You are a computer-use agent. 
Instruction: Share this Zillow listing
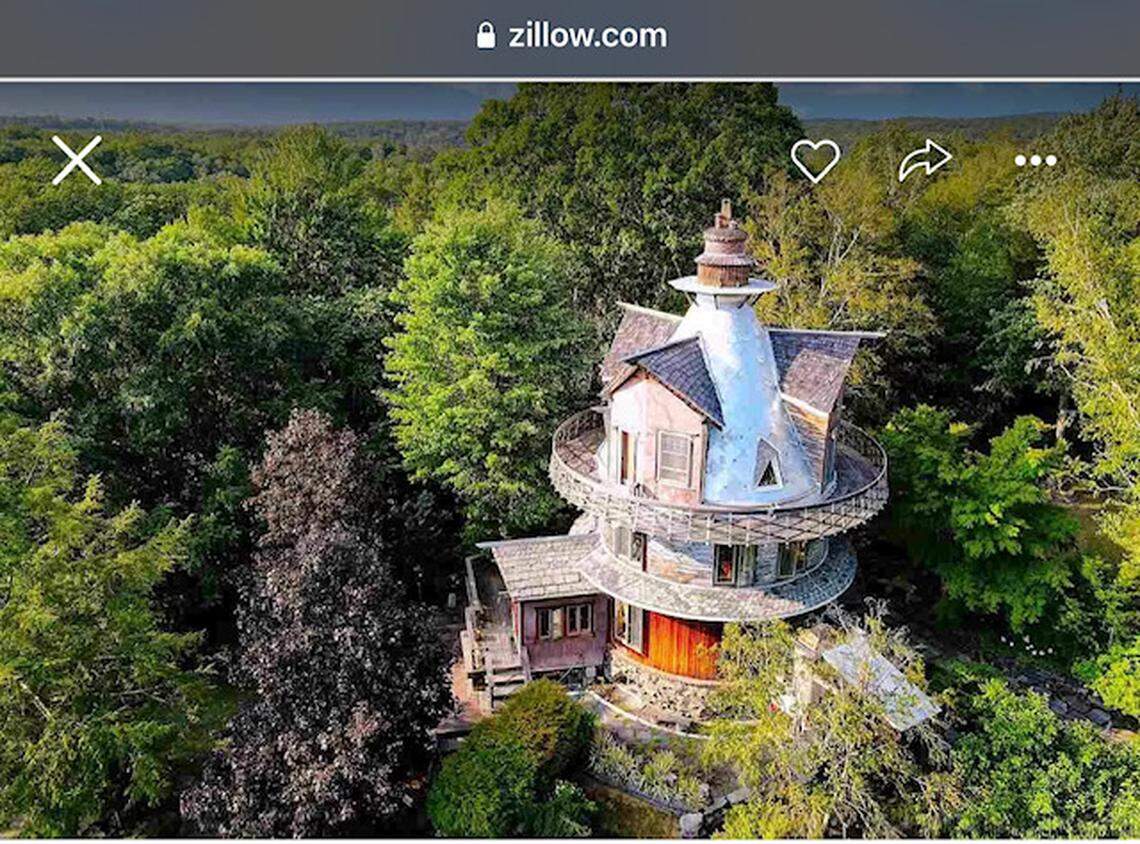tap(923, 160)
